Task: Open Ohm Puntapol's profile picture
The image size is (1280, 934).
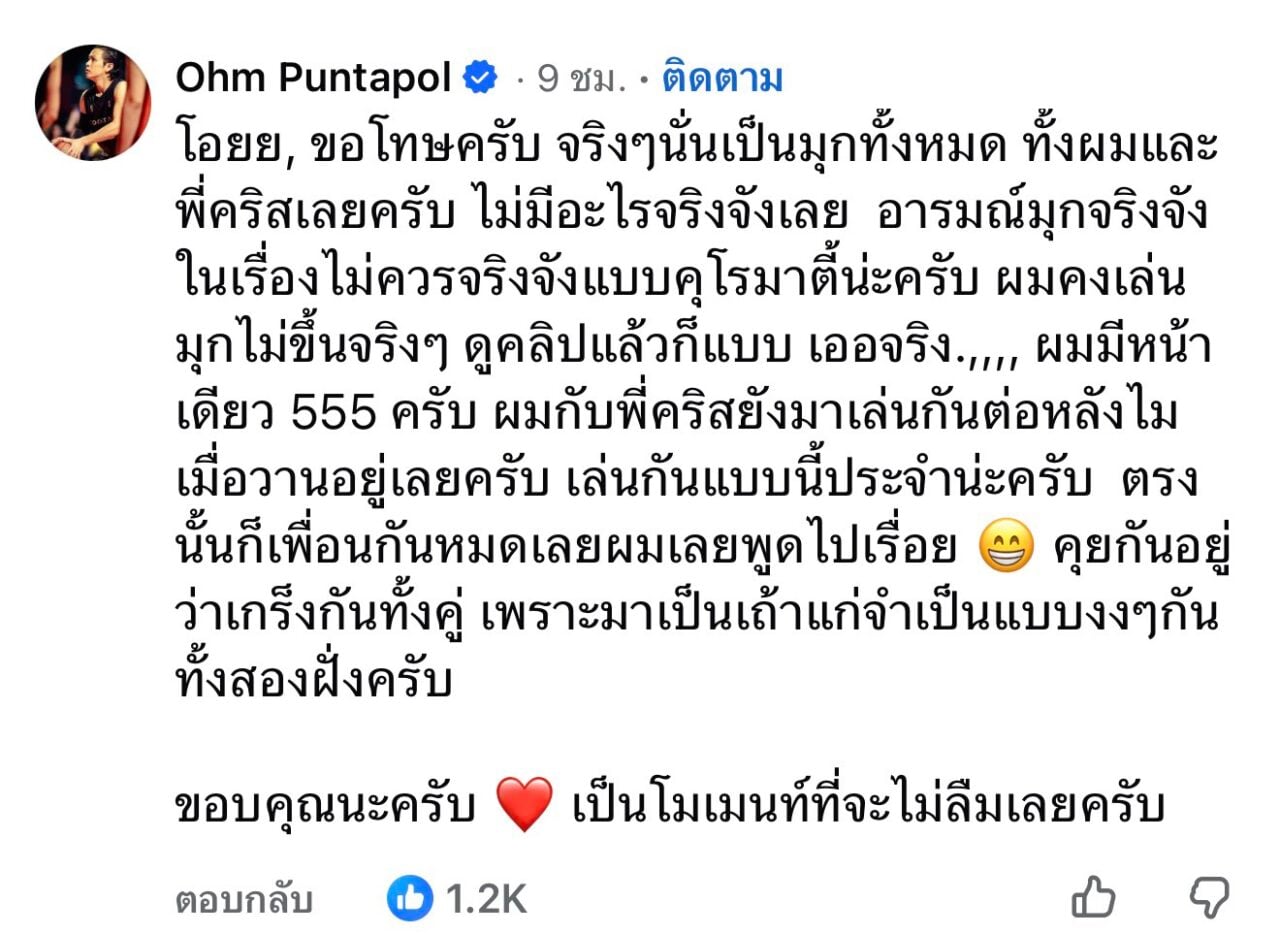Action: point(92,102)
